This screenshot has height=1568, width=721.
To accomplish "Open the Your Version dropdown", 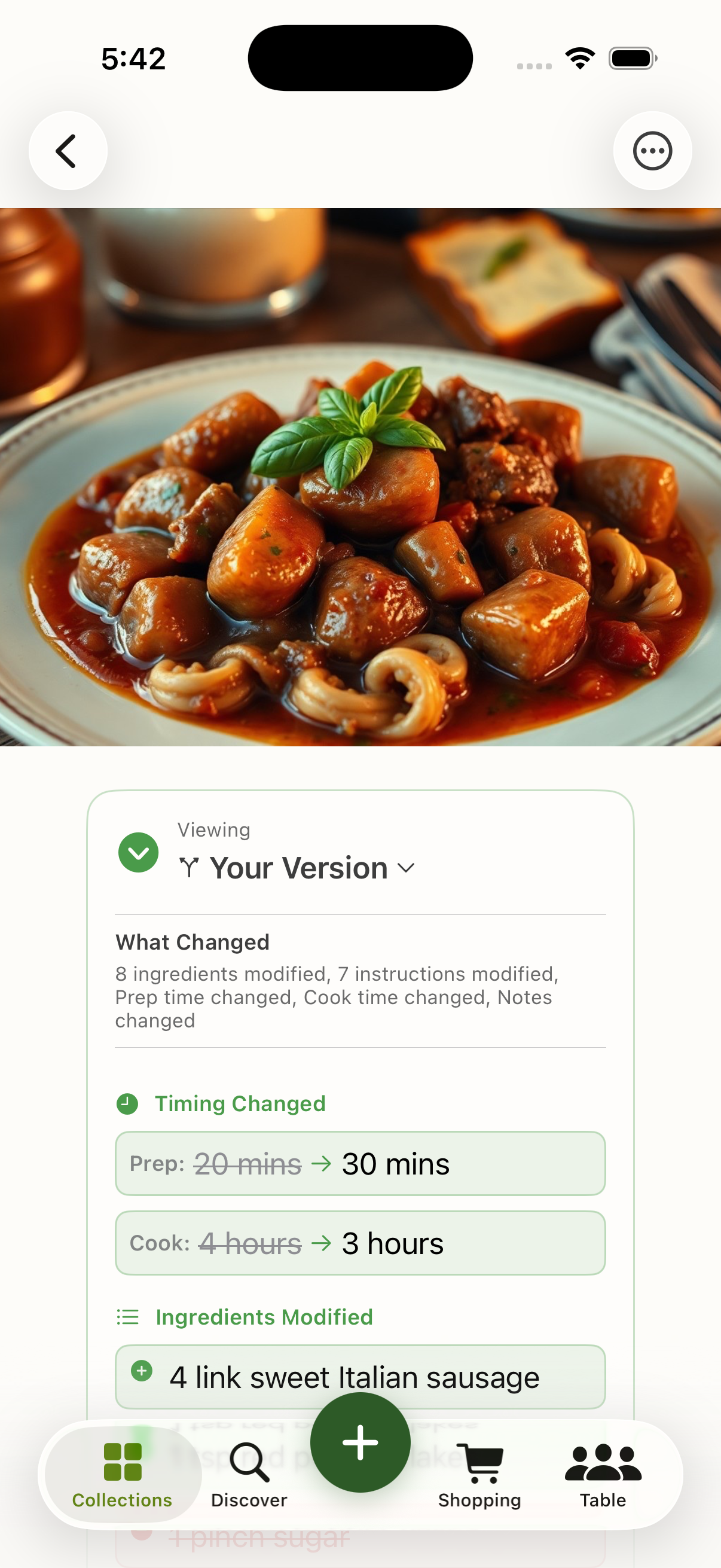I will click(298, 868).
